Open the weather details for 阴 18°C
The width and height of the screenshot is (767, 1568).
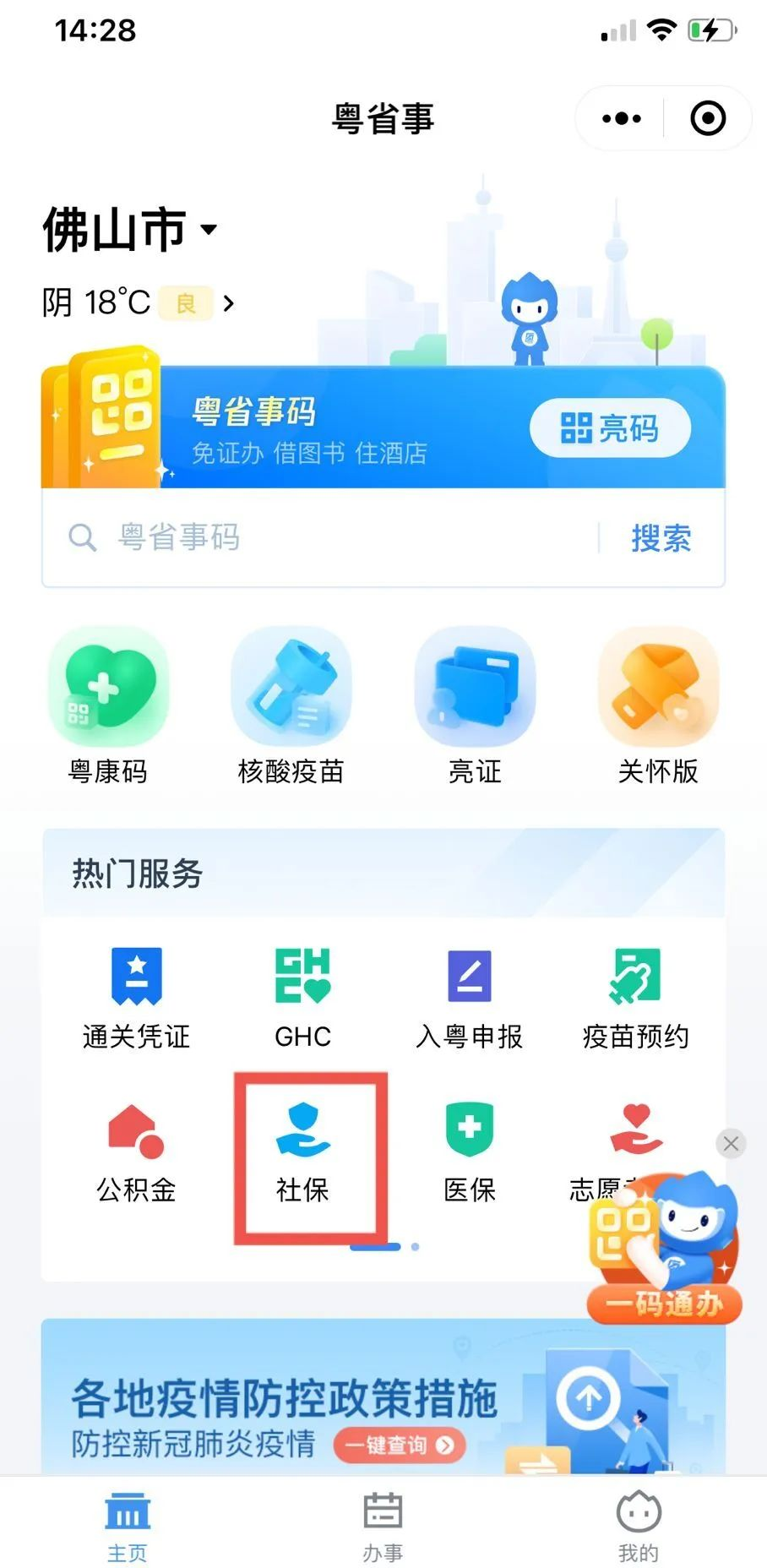(x=138, y=302)
